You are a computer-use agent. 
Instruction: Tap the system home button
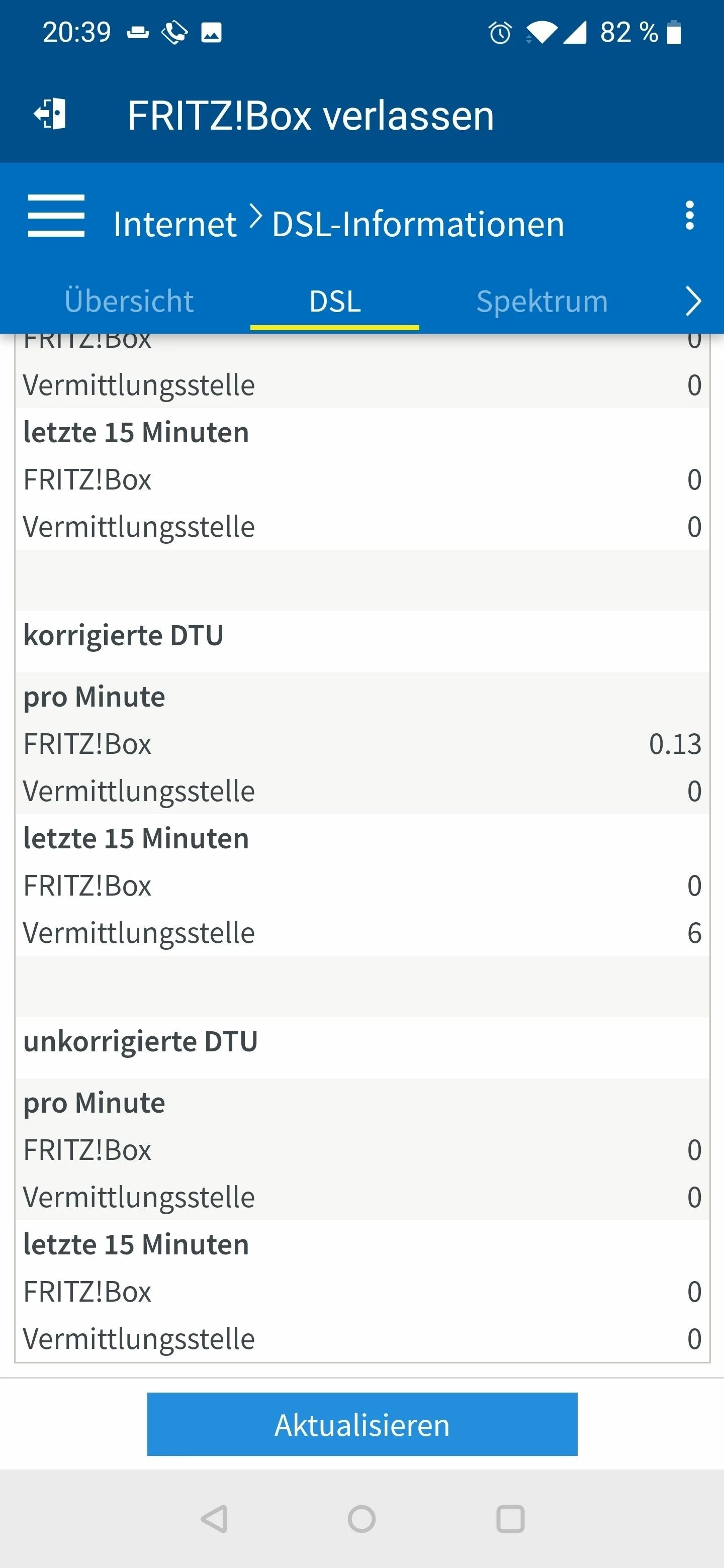coord(361,1519)
